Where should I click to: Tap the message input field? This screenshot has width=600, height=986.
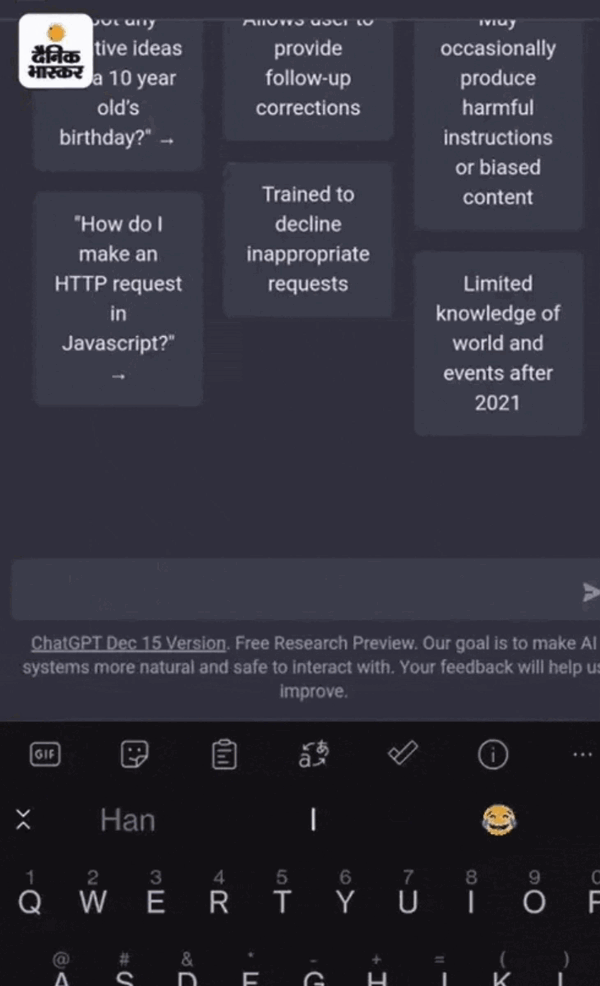[296, 589]
